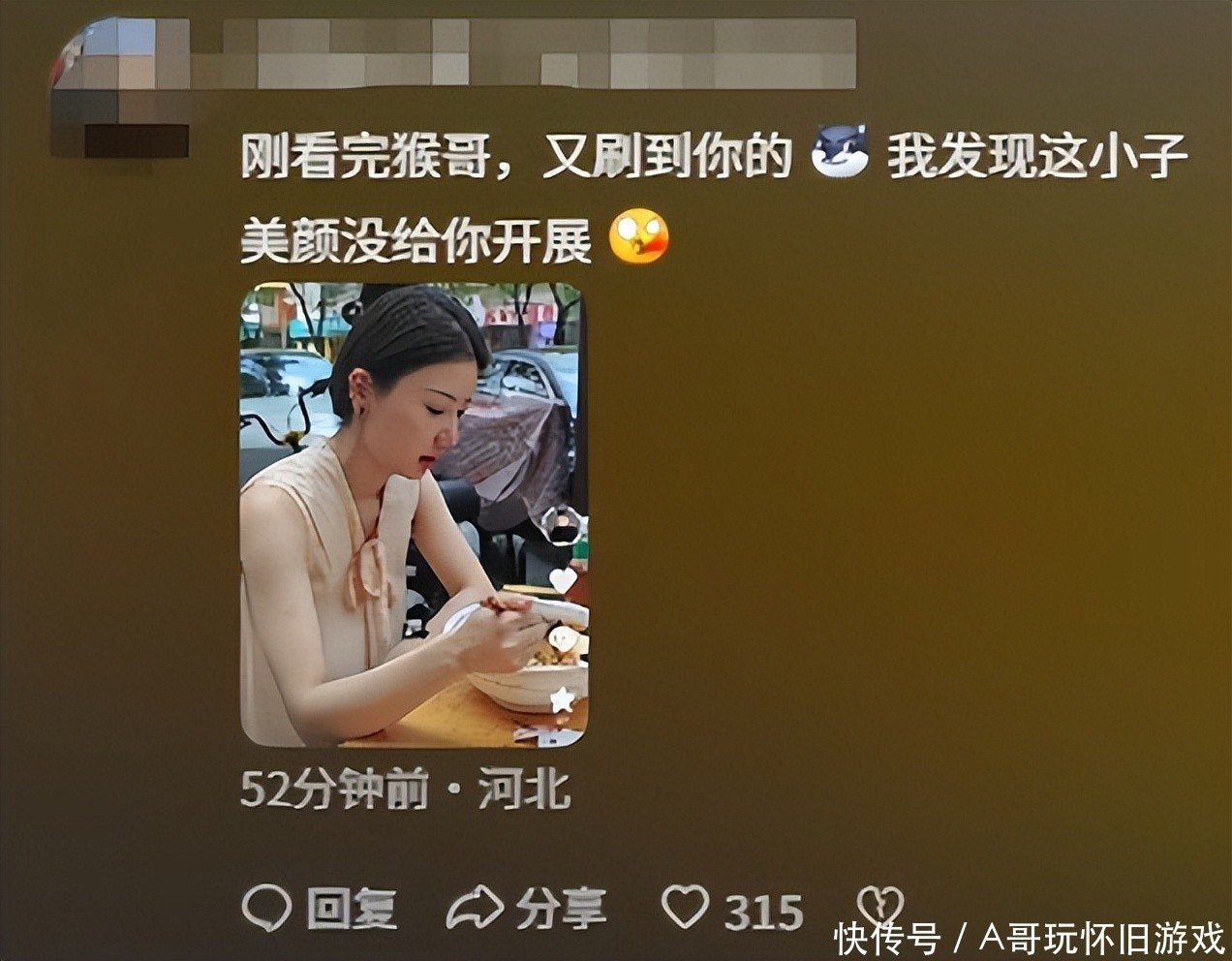Like the comment with 315 likes
The image size is (1232, 961).
pyautogui.click(x=686, y=909)
